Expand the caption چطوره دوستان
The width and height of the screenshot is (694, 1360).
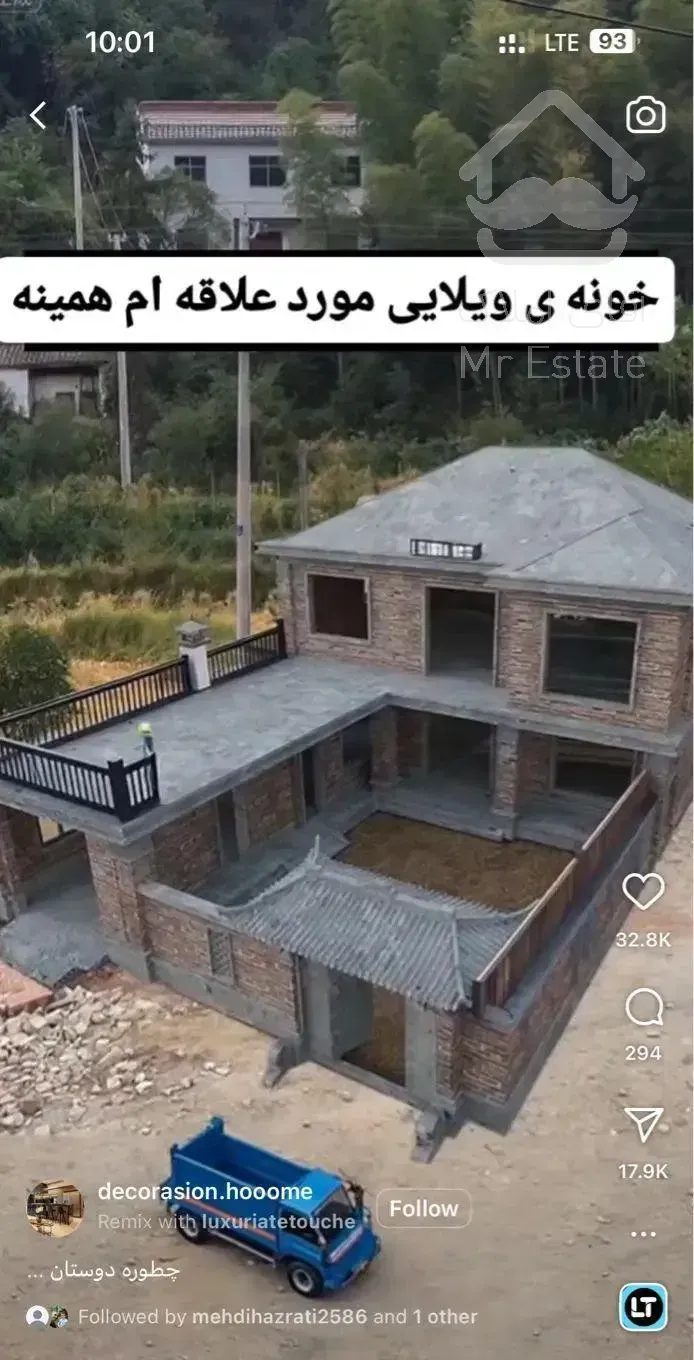click(x=104, y=1271)
